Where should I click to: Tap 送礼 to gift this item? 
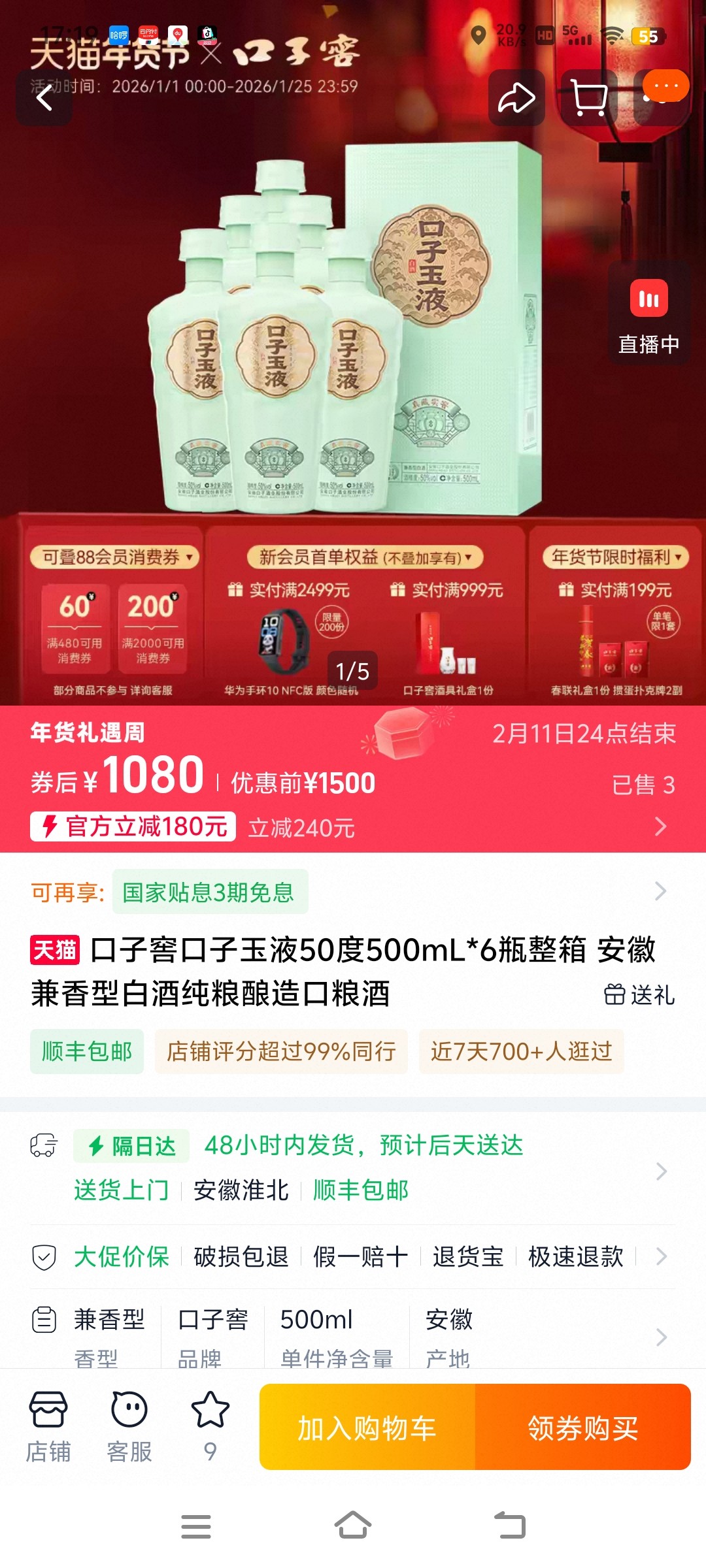point(639,994)
